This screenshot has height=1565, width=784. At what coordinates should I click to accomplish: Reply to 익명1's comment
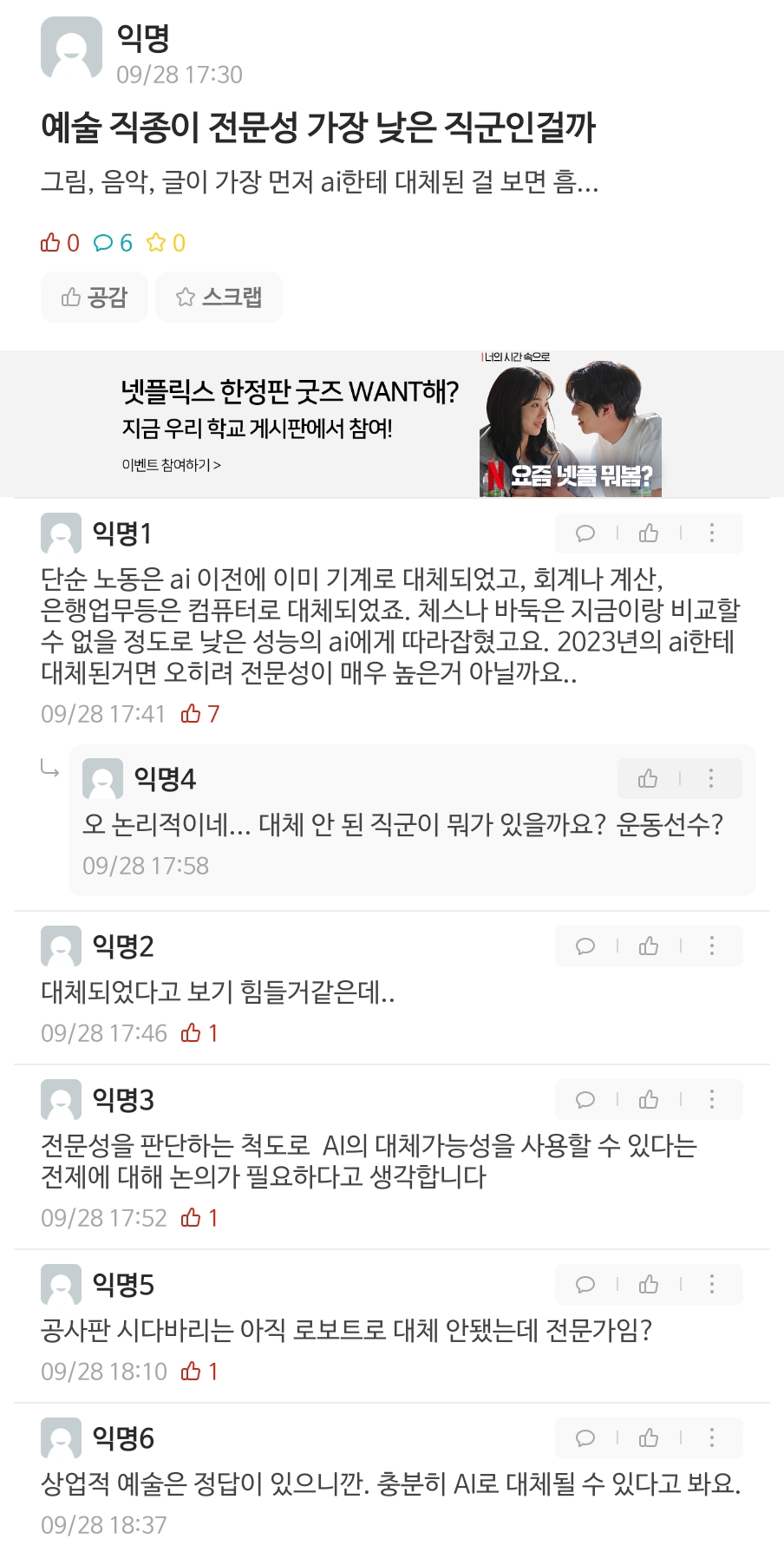click(x=585, y=534)
